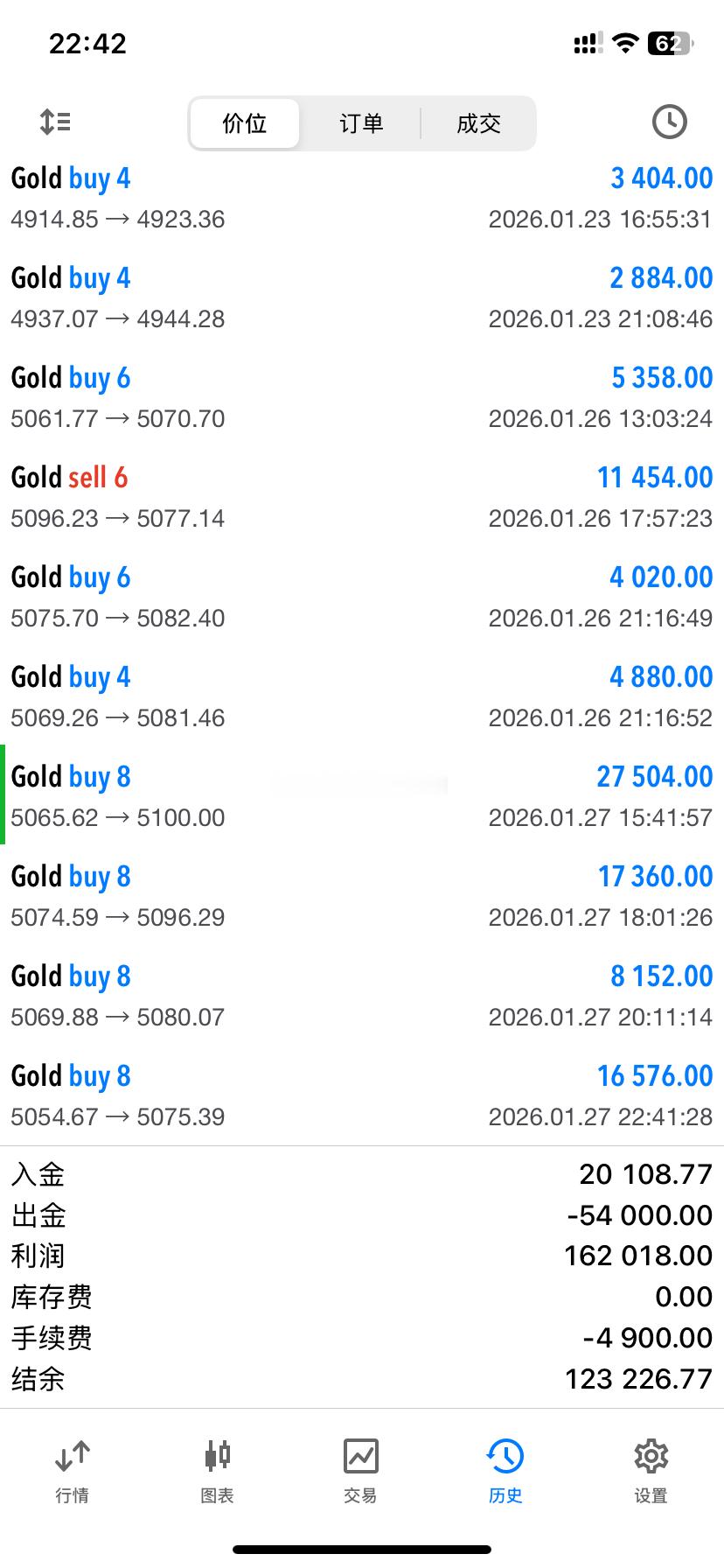Select the 历史 tab
This screenshot has width=724, height=1568.
[x=505, y=1470]
